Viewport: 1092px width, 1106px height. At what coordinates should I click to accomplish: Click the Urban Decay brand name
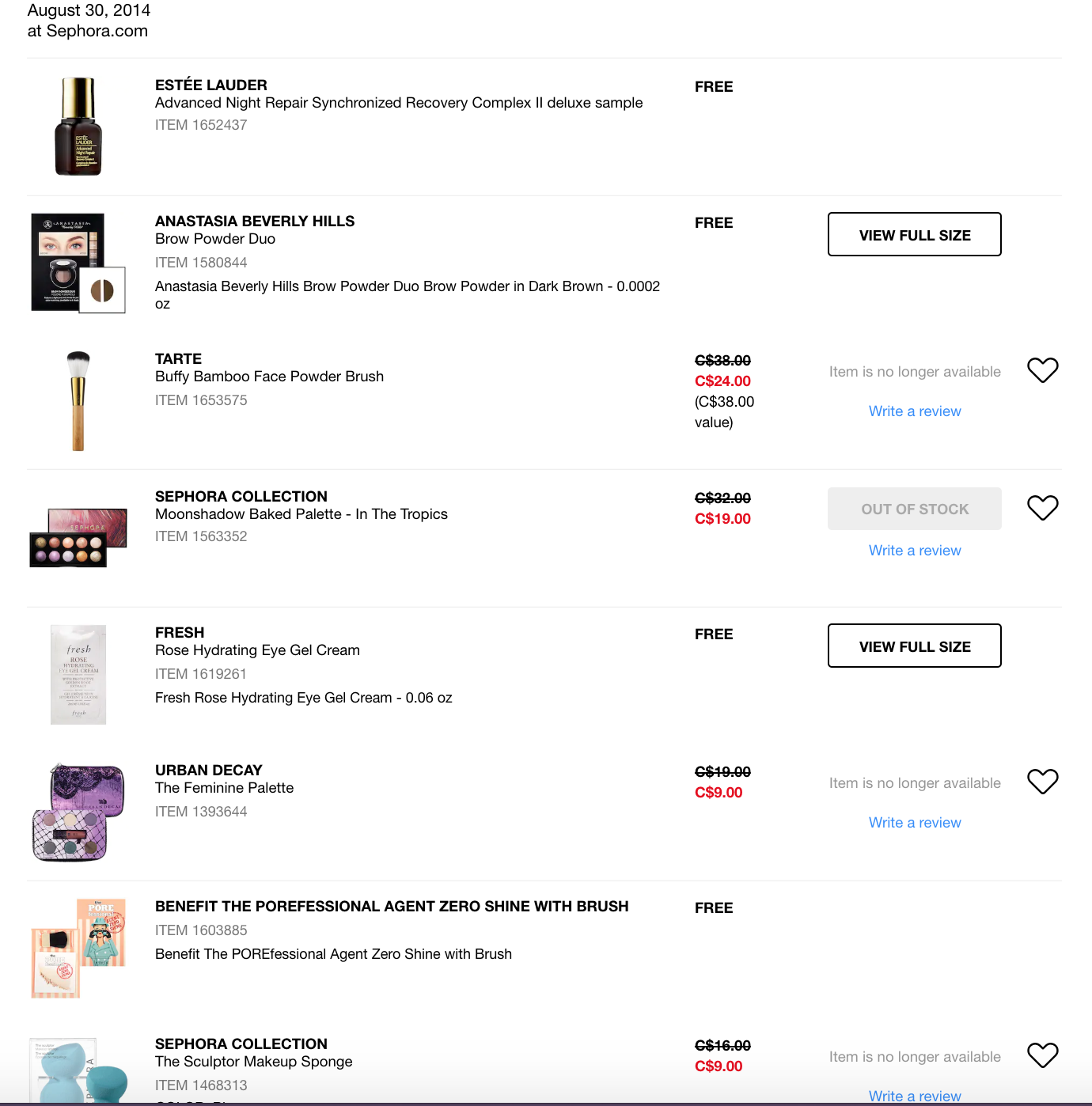click(x=208, y=770)
